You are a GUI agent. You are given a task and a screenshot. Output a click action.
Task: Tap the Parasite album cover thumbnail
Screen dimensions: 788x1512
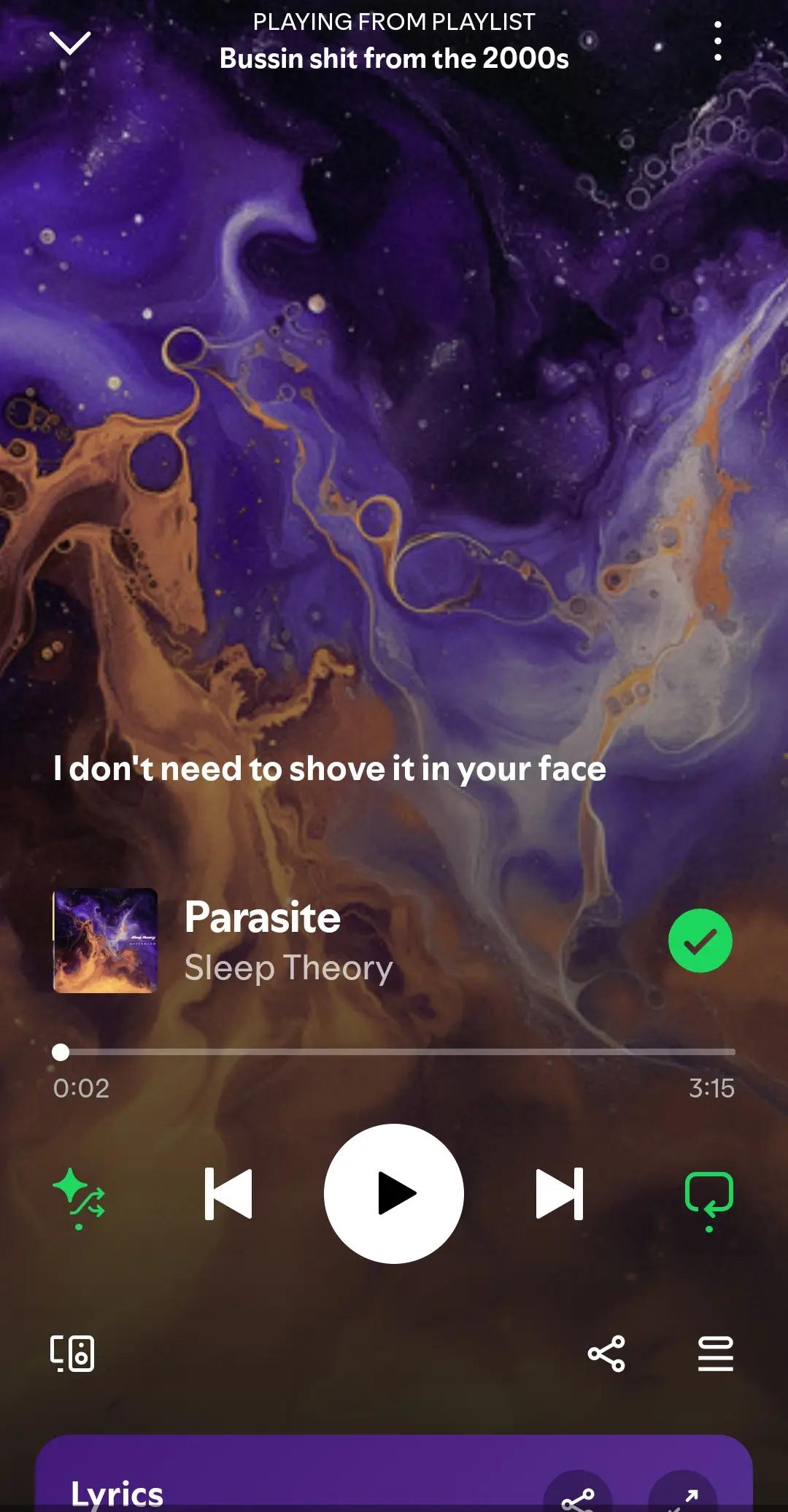point(105,941)
